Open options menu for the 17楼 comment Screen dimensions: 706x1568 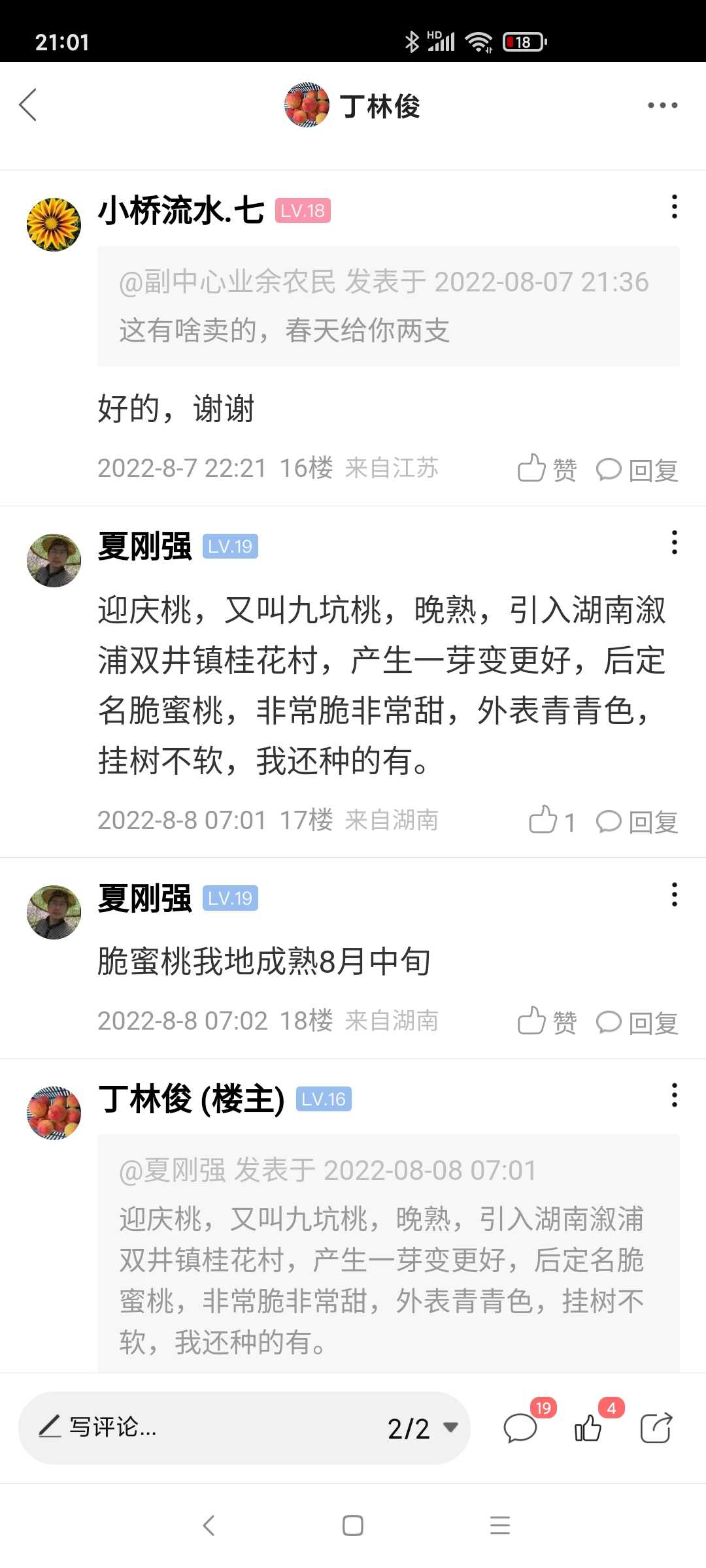coord(674,542)
